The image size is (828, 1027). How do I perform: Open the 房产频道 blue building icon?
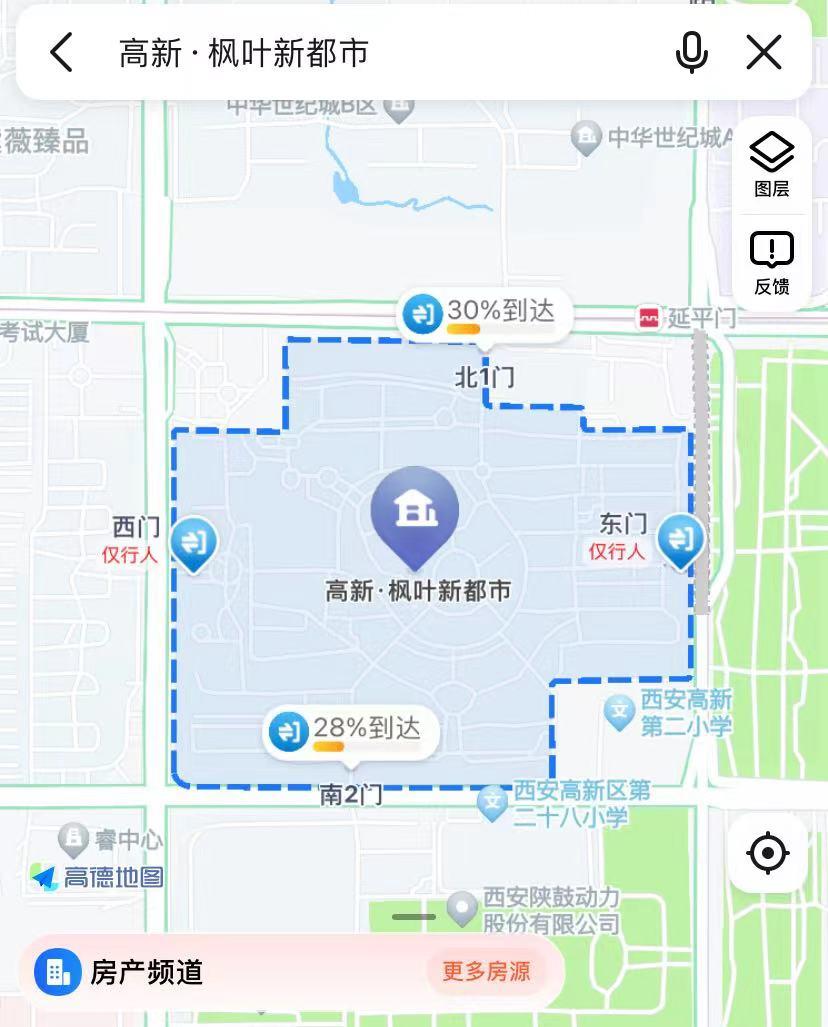coord(58,969)
